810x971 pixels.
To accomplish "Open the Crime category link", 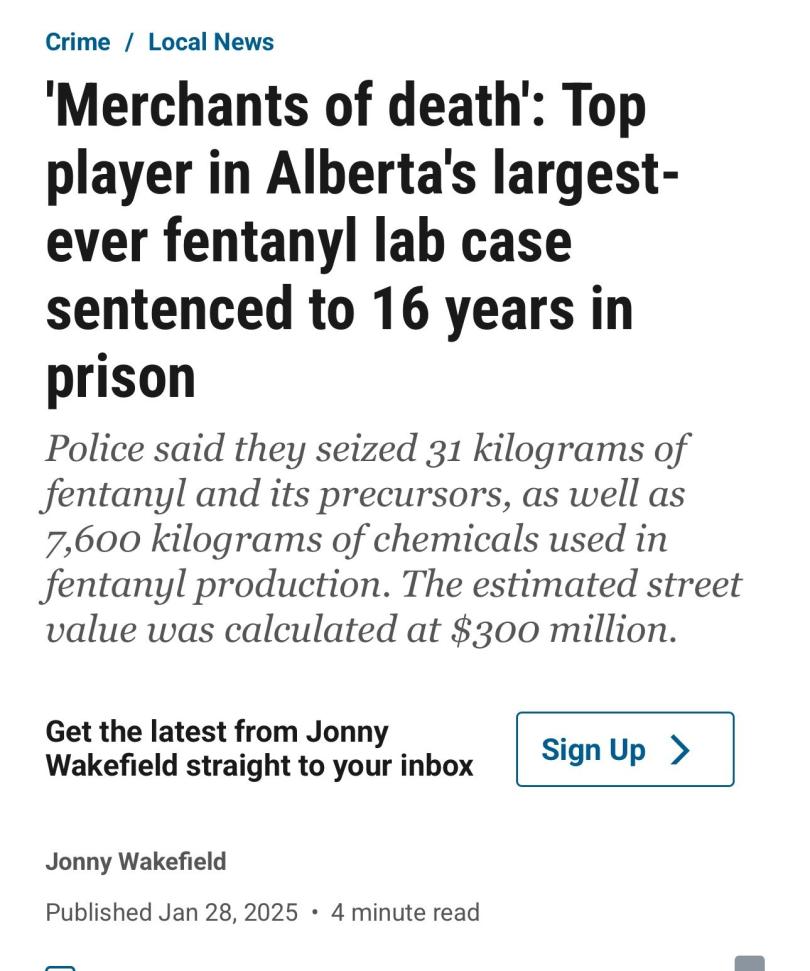I will point(77,42).
